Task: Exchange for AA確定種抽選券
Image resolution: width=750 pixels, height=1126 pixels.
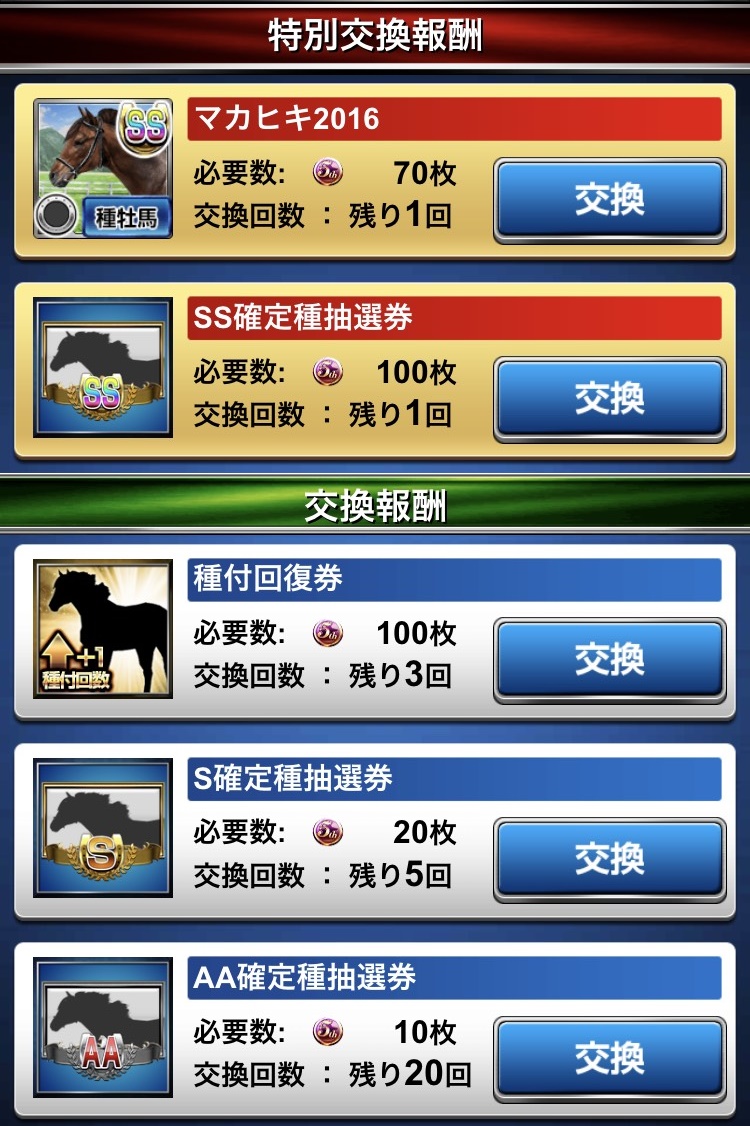Action: [x=609, y=1057]
